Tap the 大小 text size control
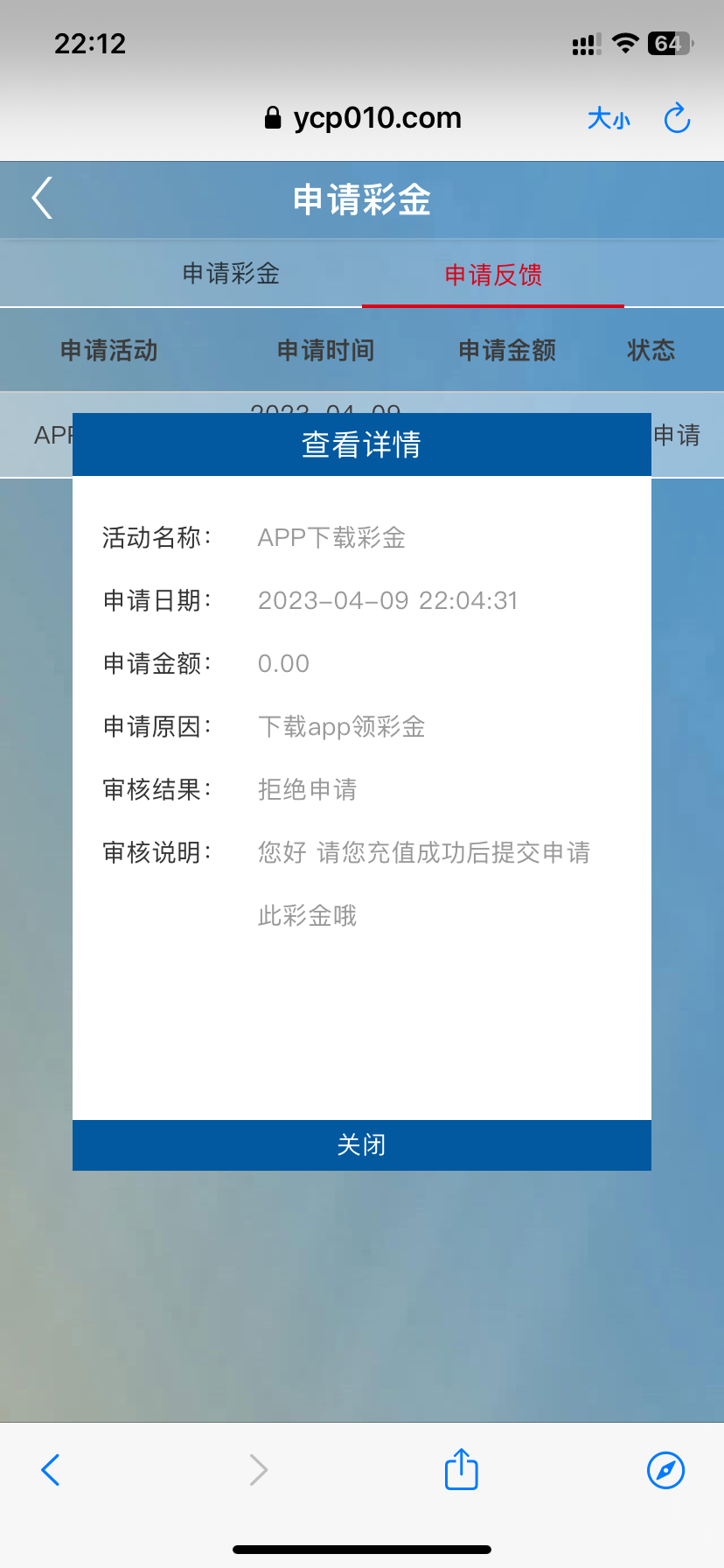This screenshot has width=724, height=1568. coord(609,120)
